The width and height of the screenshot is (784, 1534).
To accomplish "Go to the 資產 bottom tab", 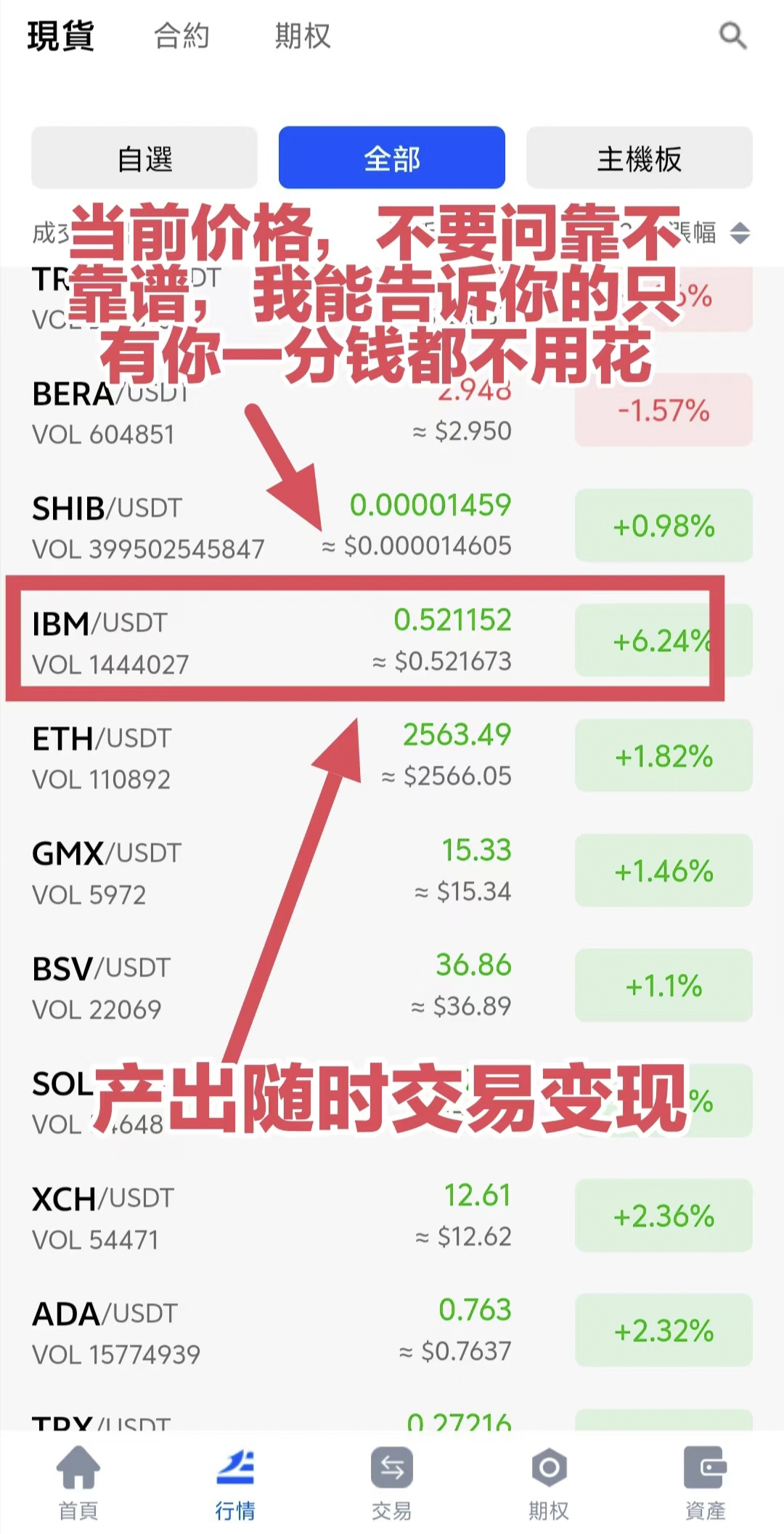I will [x=705, y=1482].
